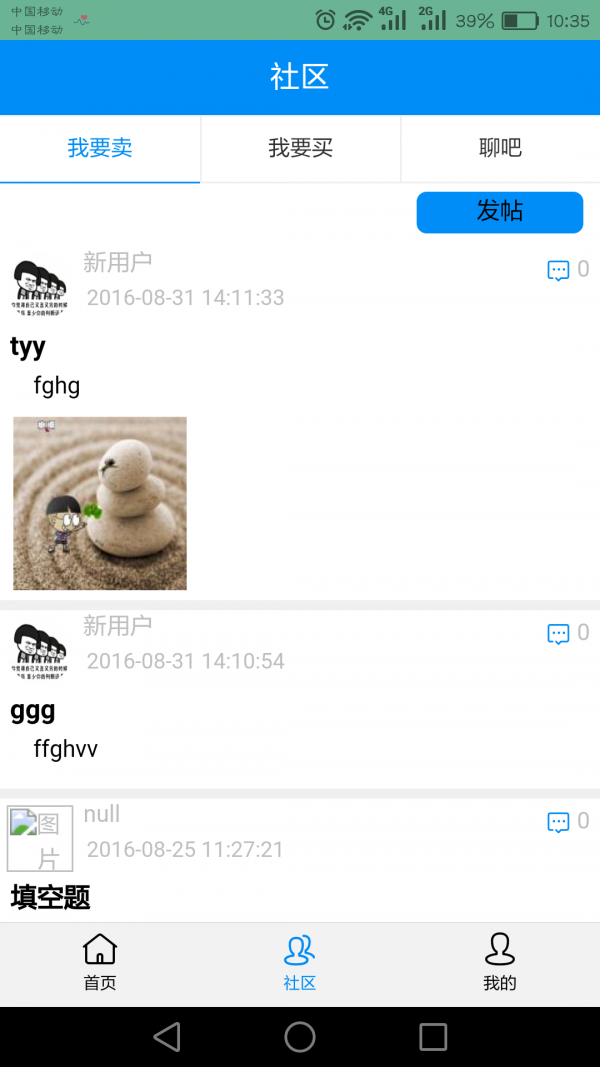Image resolution: width=600 pixels, height=1067 pixels.
Task: Go to the system home screen
Action: (300, 1036)
